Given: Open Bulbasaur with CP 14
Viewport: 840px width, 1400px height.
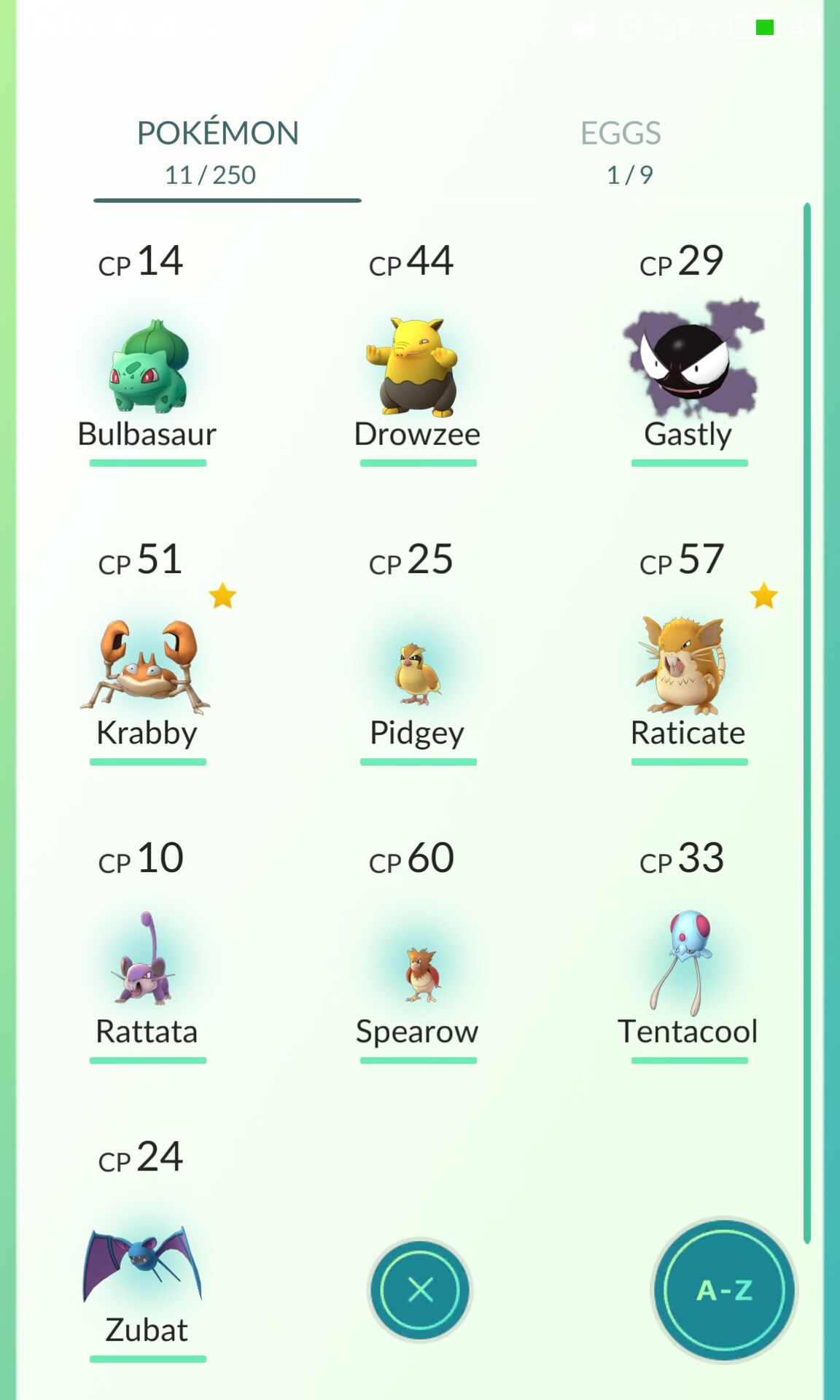Looking at the screenshot, I should click(x=148, y=354).
